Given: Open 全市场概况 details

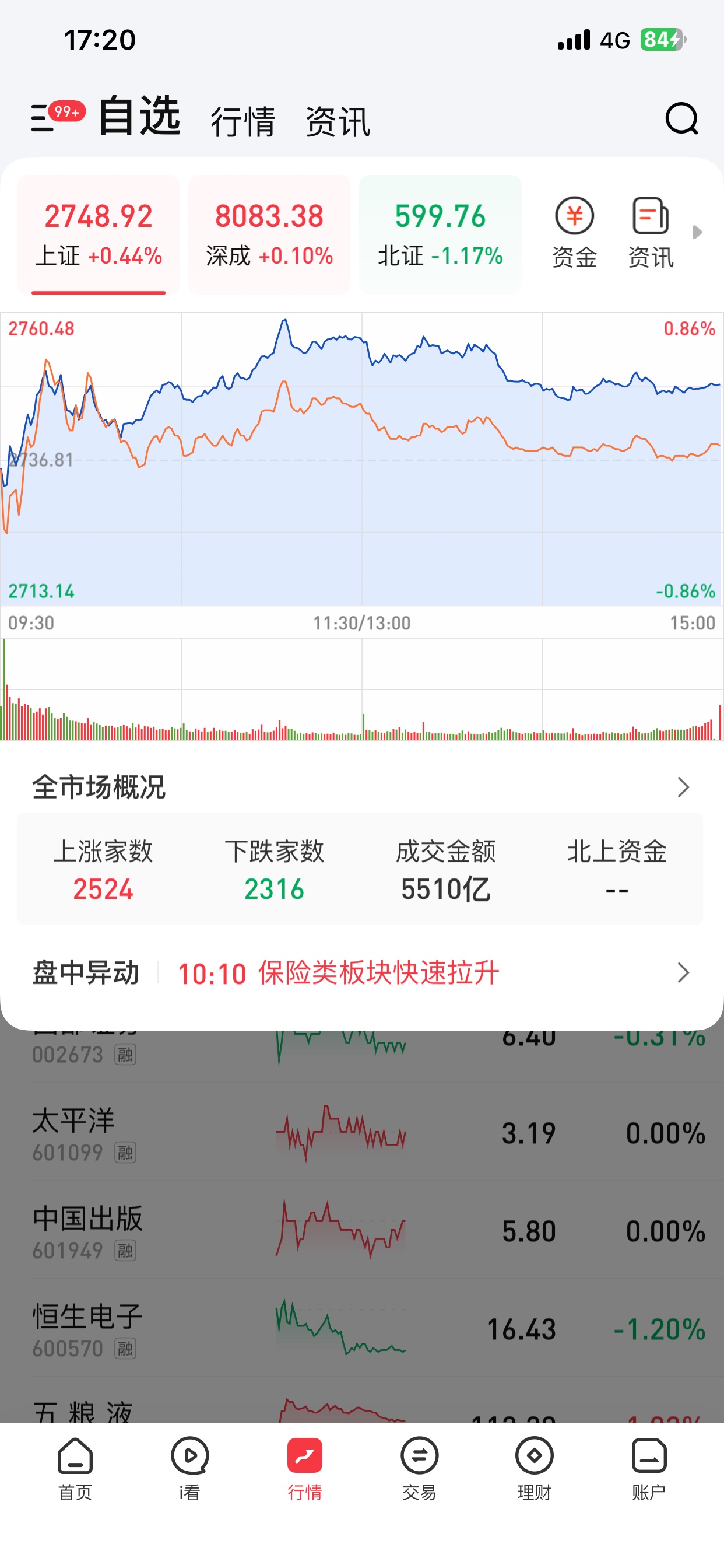Looking at the screenshot, I should (361, 786).
